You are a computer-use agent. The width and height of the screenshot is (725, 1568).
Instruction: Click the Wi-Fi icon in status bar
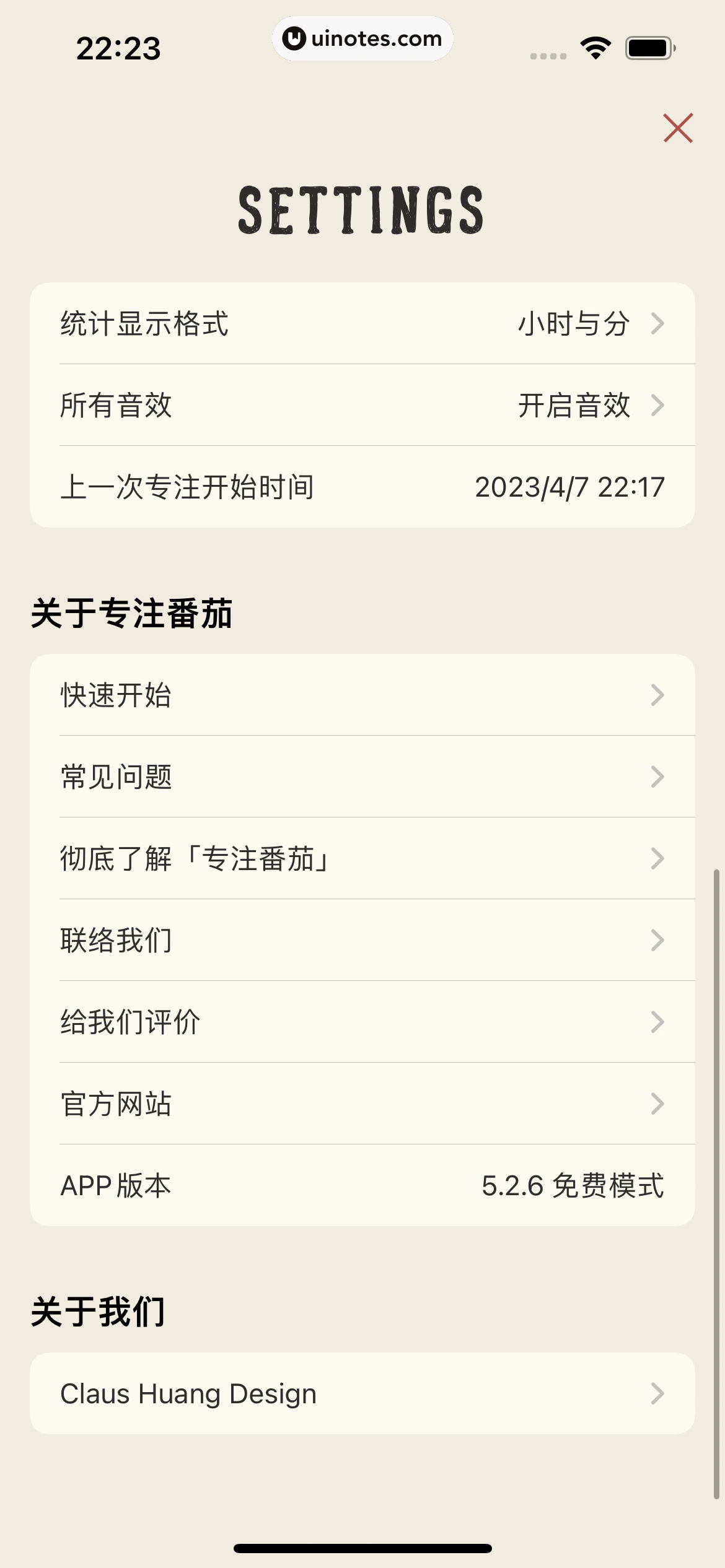point(594,46)
